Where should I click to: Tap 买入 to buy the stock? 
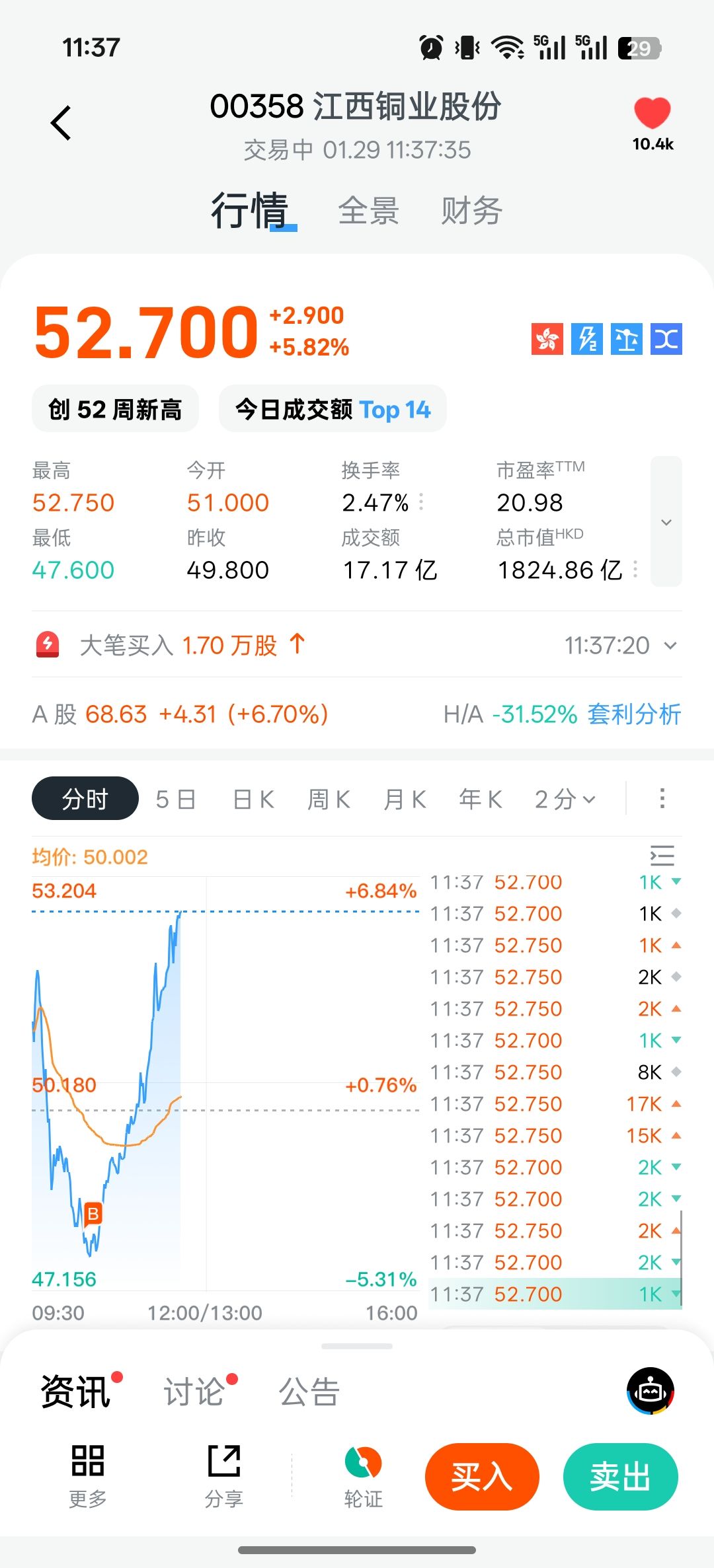pos(482,1477)
